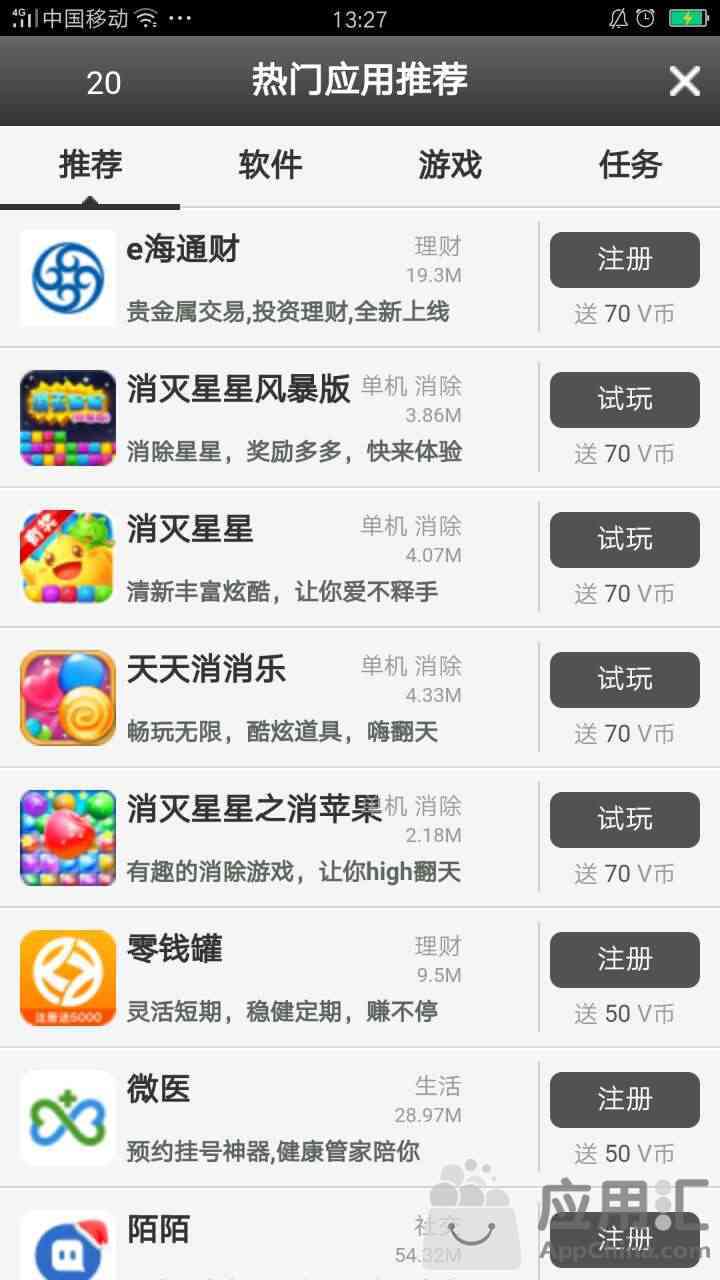Register for 零钱罐 via 注册 button
Image resolution: width=720 pixels, height=1280 pixels.
click(624, 960)
